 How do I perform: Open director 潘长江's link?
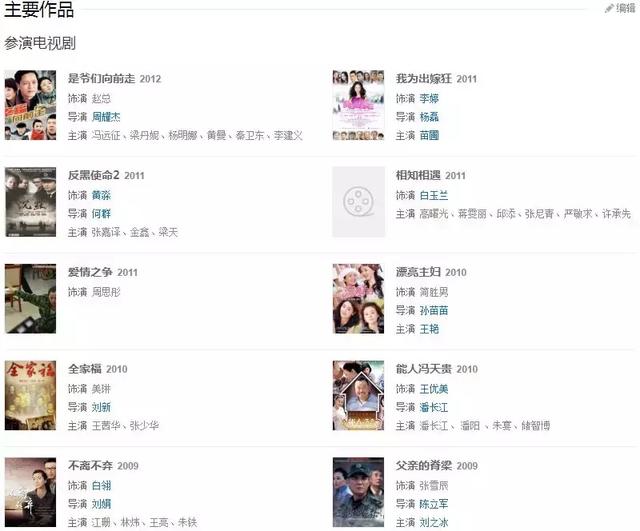pyautogui.click(x=435, y=407)
